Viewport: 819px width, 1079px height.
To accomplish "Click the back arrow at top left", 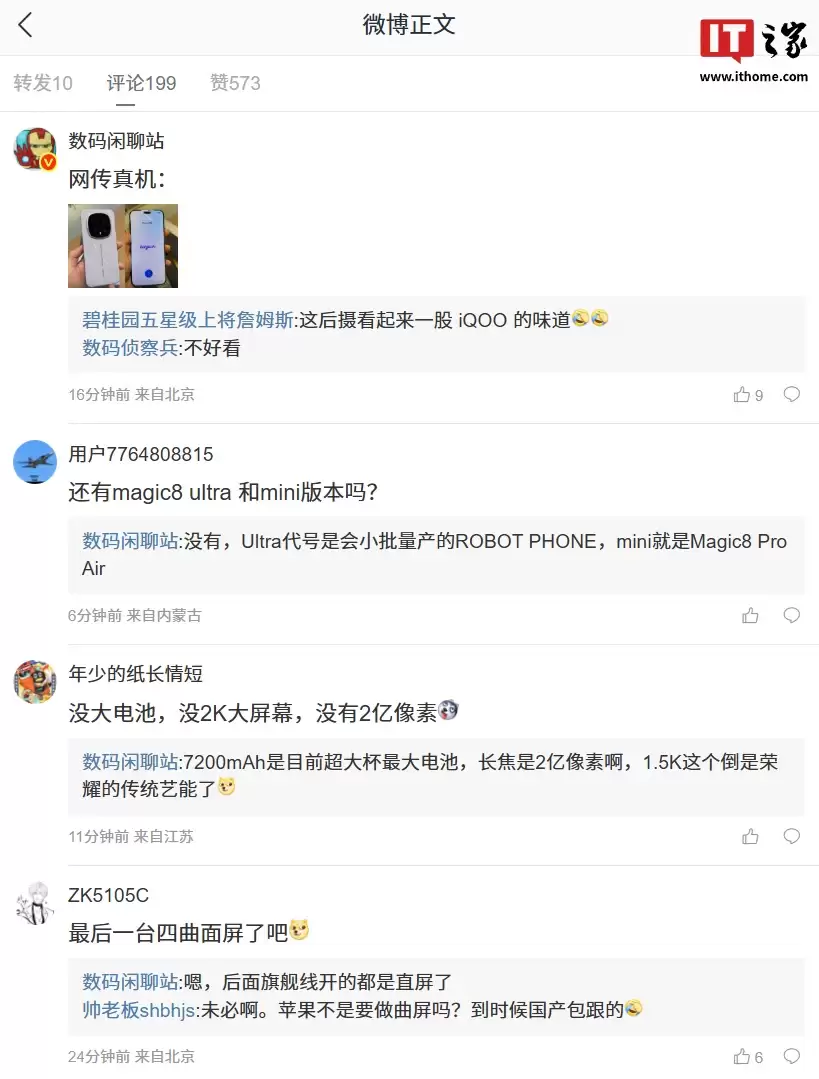I will tap(25, 26).
